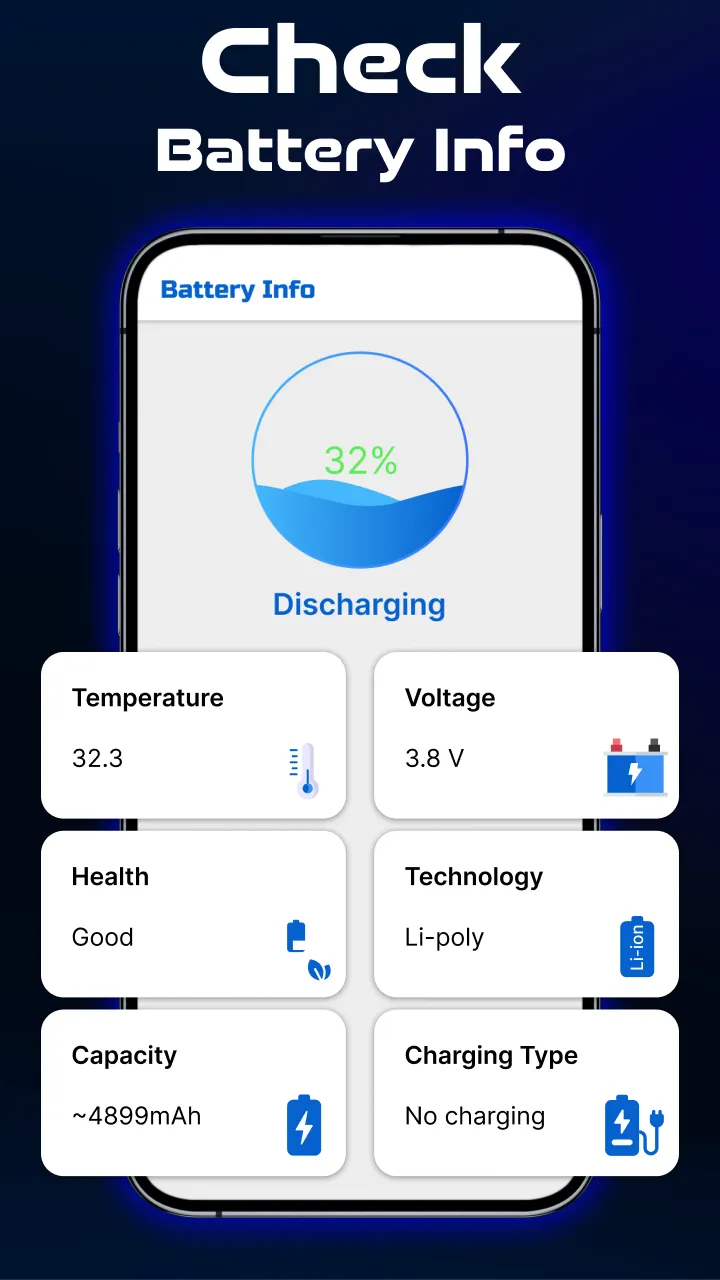This screenshot has width=720, height=1280.
Task: Tap the Health card showing Good
Action: (x=193, y=913)
